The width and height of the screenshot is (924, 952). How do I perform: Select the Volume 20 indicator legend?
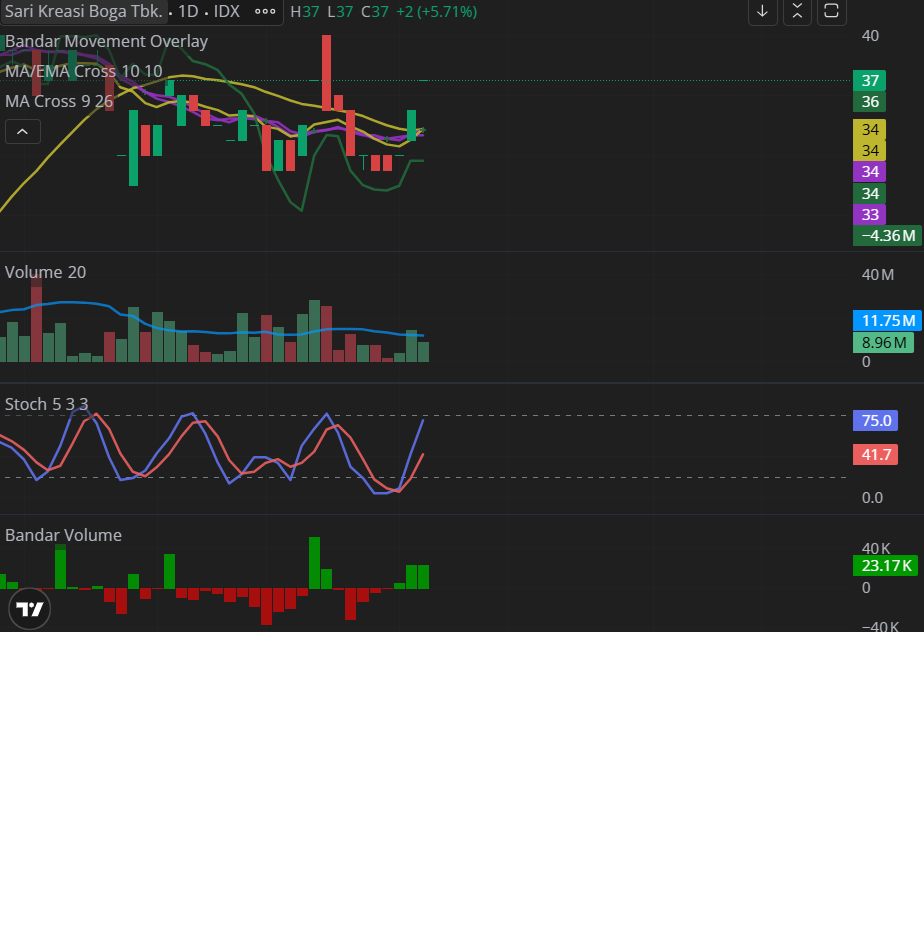coord(45,272)
